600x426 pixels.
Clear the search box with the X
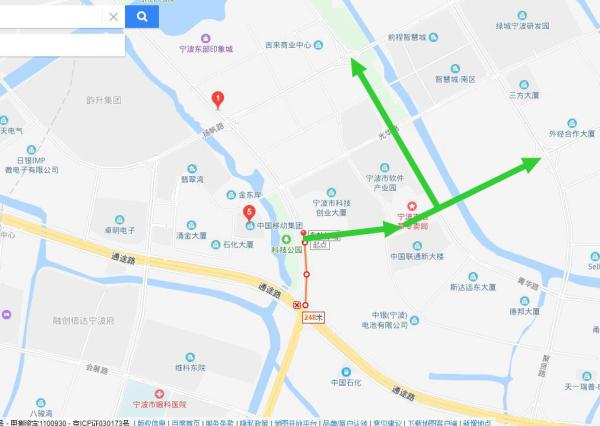click(113, 17)
